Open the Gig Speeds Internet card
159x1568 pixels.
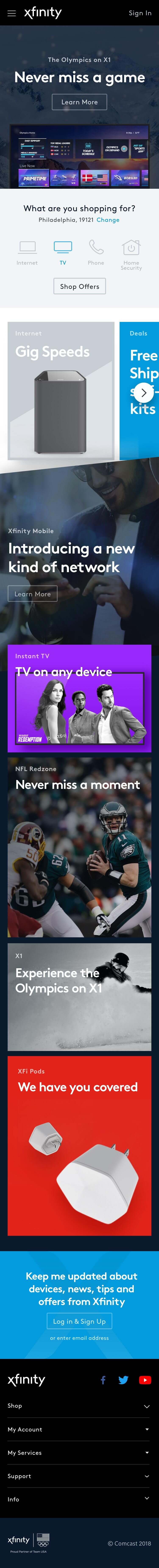click(x=61, y=390)
